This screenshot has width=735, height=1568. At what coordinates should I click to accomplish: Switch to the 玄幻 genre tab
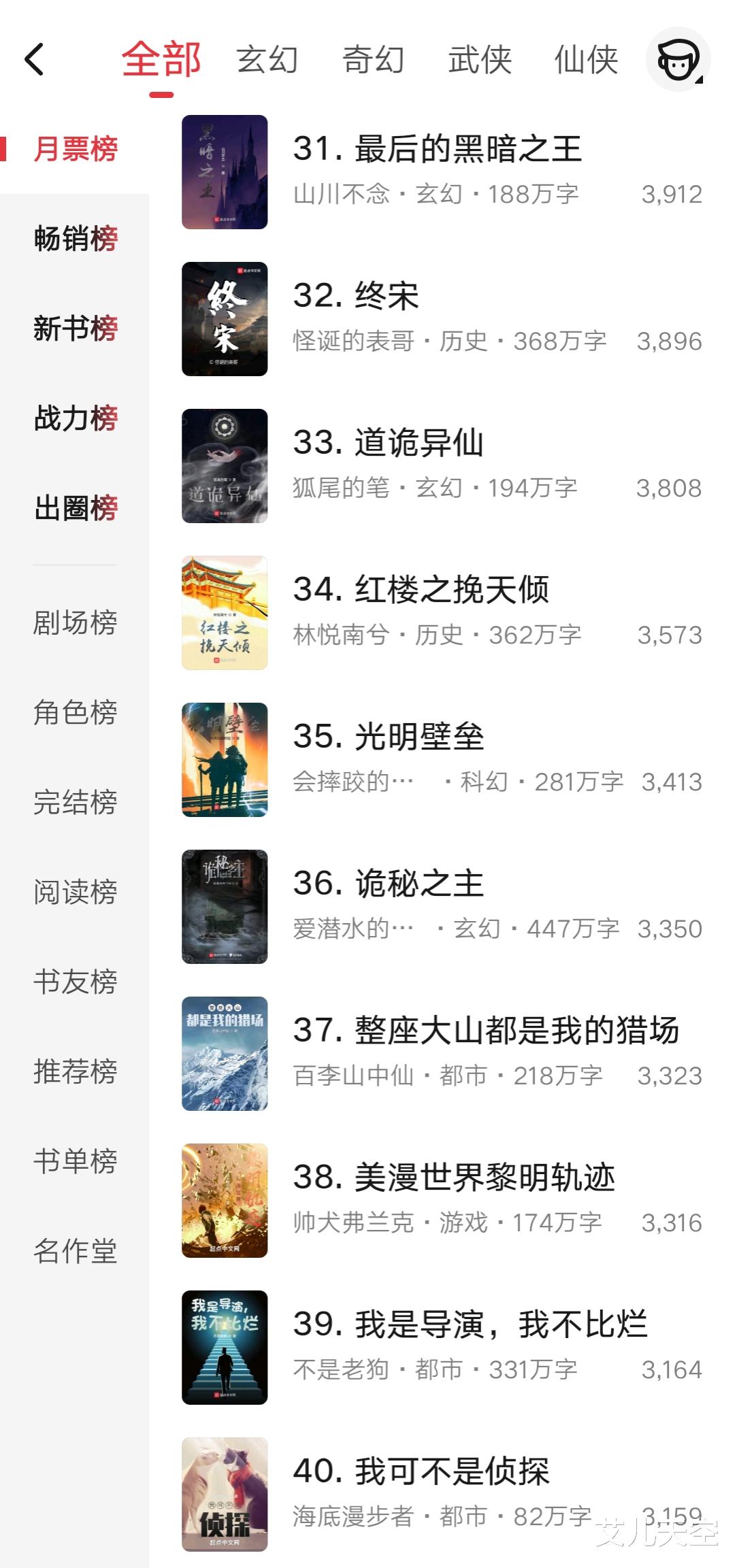[x=267, y=60]
